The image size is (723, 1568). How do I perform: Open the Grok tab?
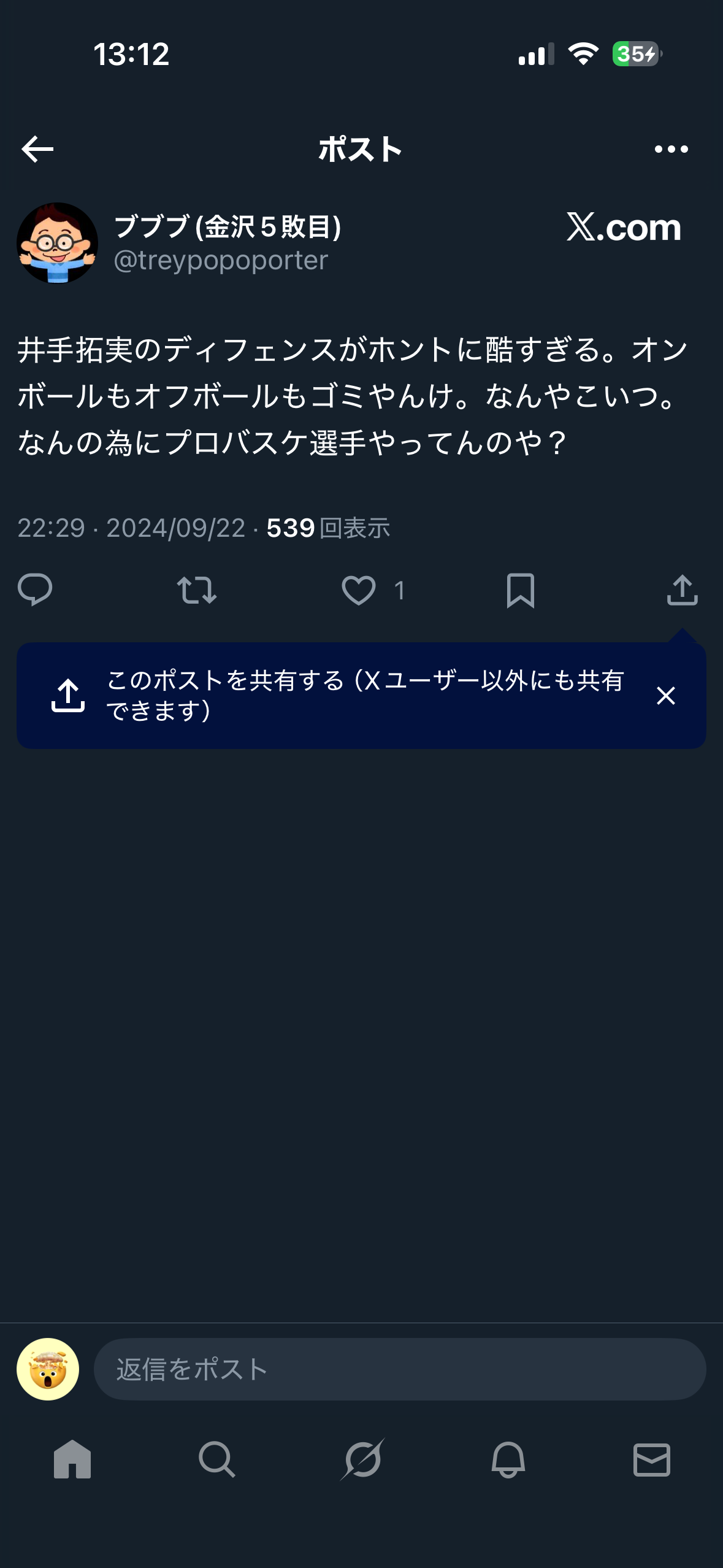point(362,1459)
